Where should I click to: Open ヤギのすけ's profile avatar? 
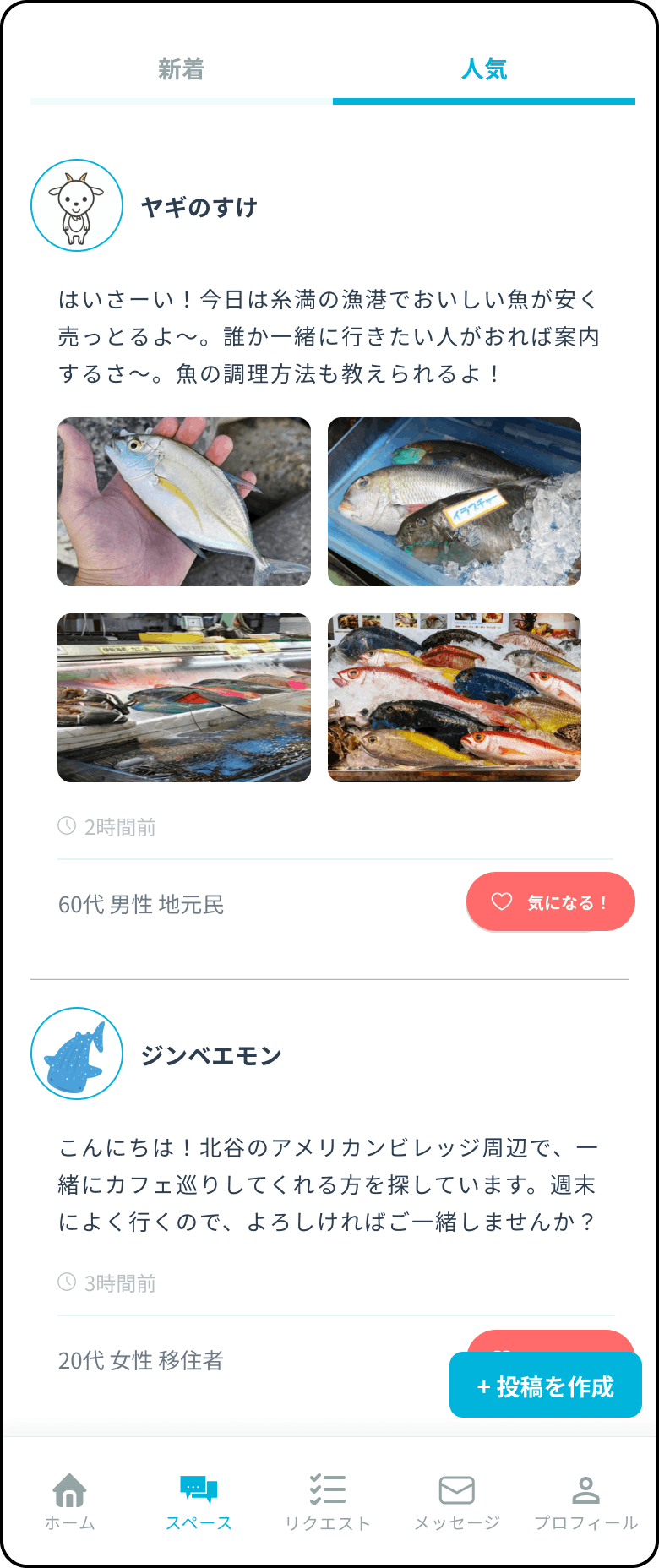click(77, 205)
